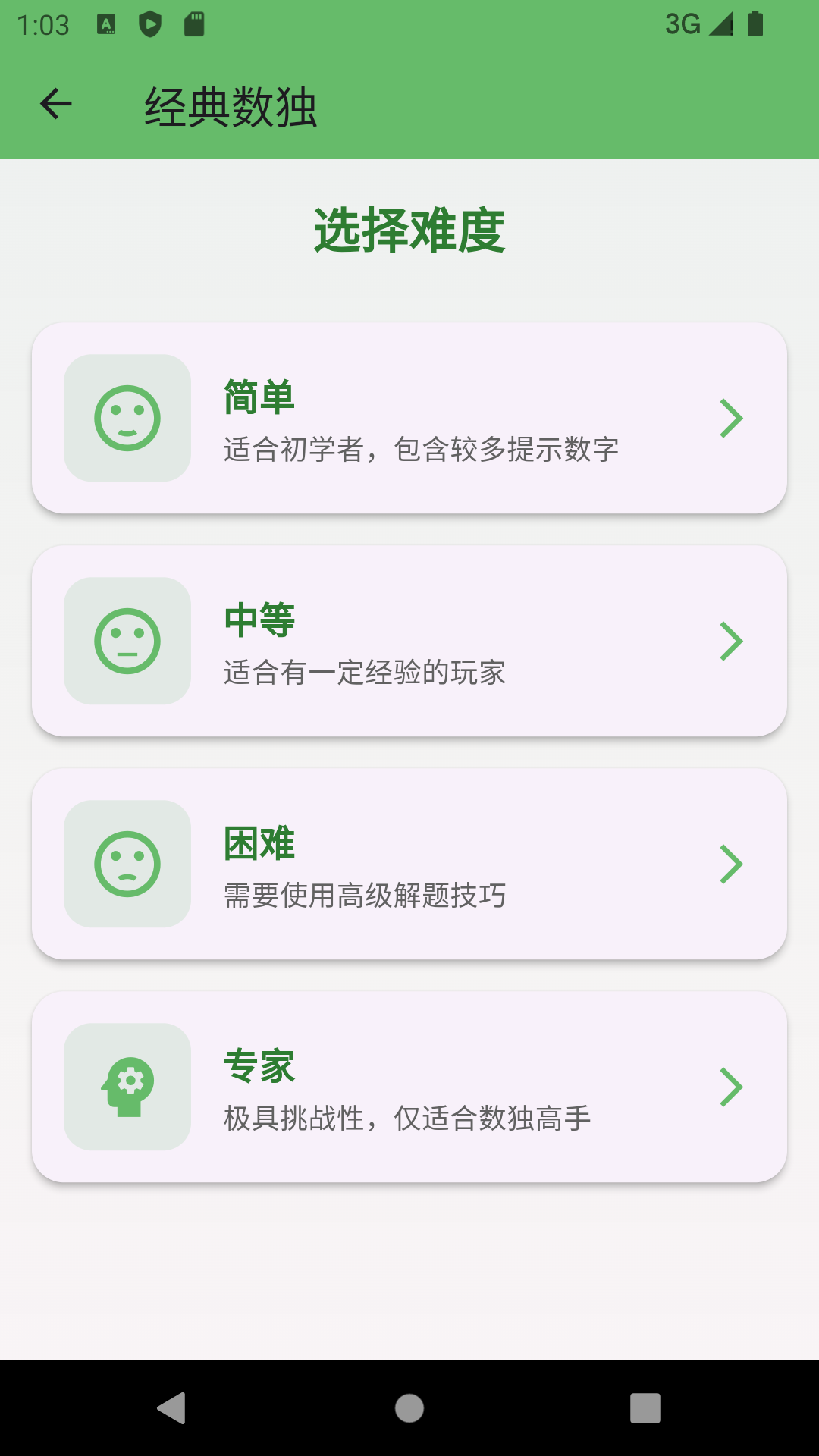Click the 3G network indicator in status bar
The height and width of the screenshot is (1456, 819).
pyautogui.click(x=682, y=24)
